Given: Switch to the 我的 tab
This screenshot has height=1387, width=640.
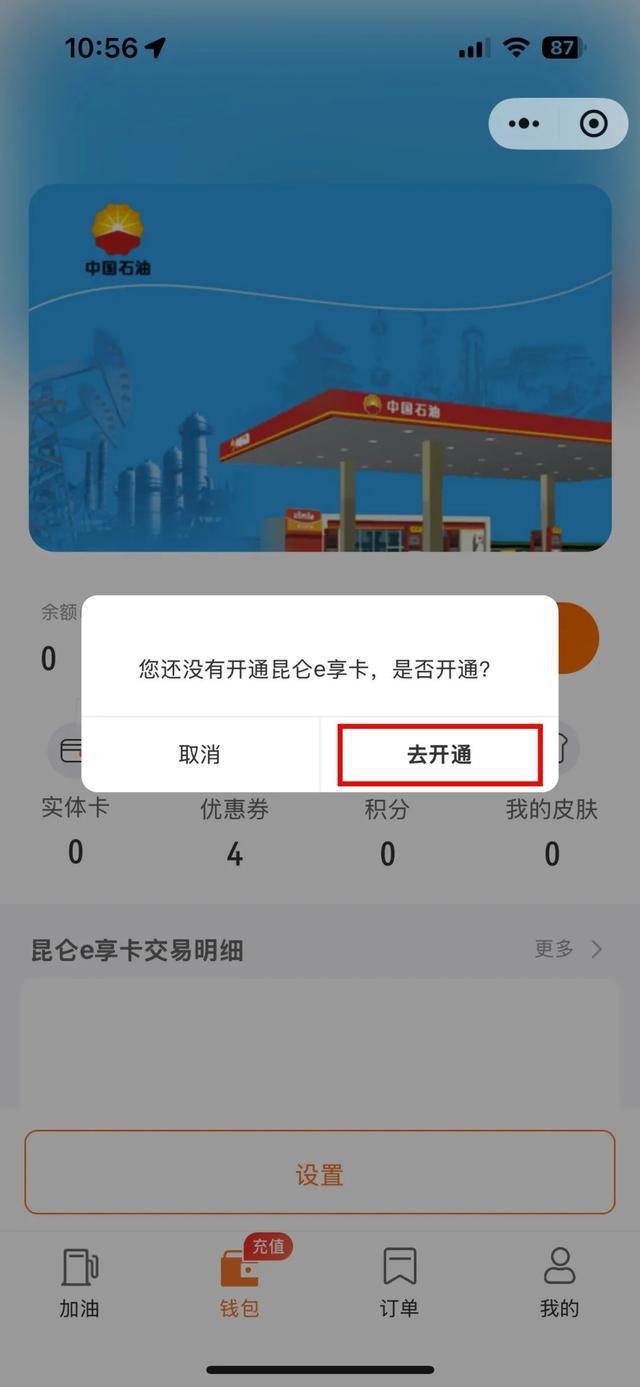Looking at the screenshot, I should click(x=559, y=1282).
